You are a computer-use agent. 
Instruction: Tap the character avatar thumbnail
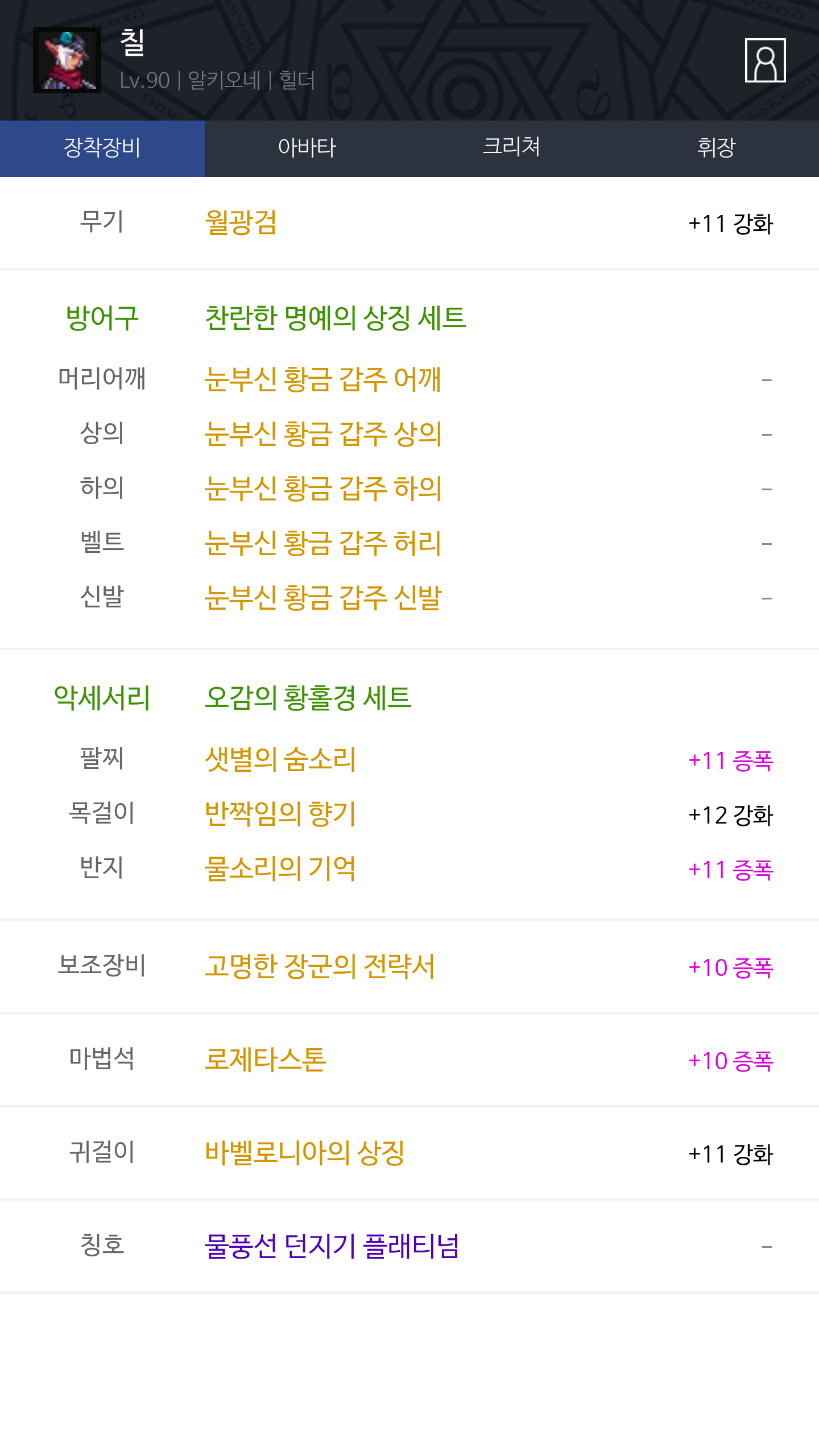pos(67,60)
